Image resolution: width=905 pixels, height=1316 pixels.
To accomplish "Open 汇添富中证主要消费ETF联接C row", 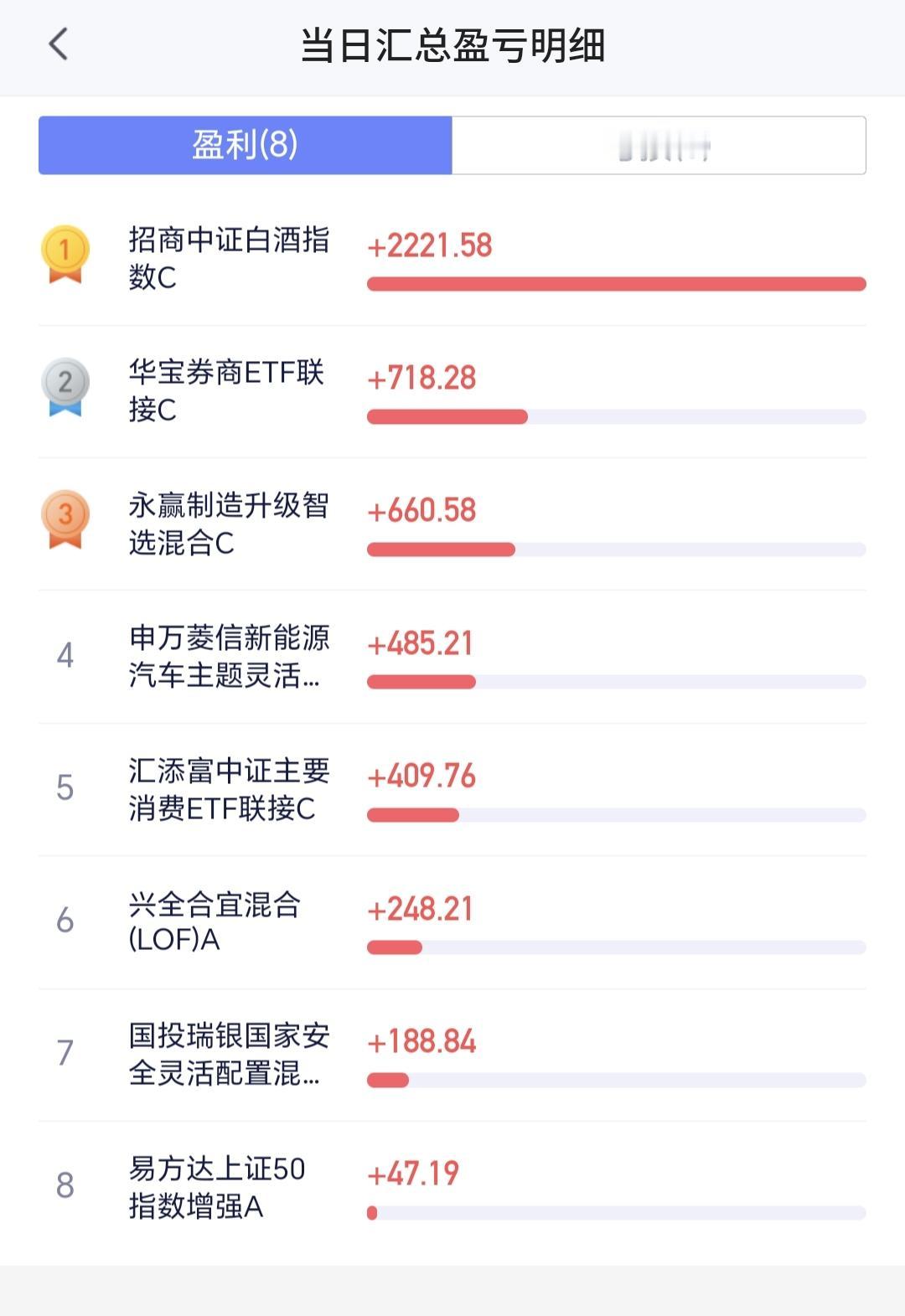I will pyautogui.click(x=452, y=790).
